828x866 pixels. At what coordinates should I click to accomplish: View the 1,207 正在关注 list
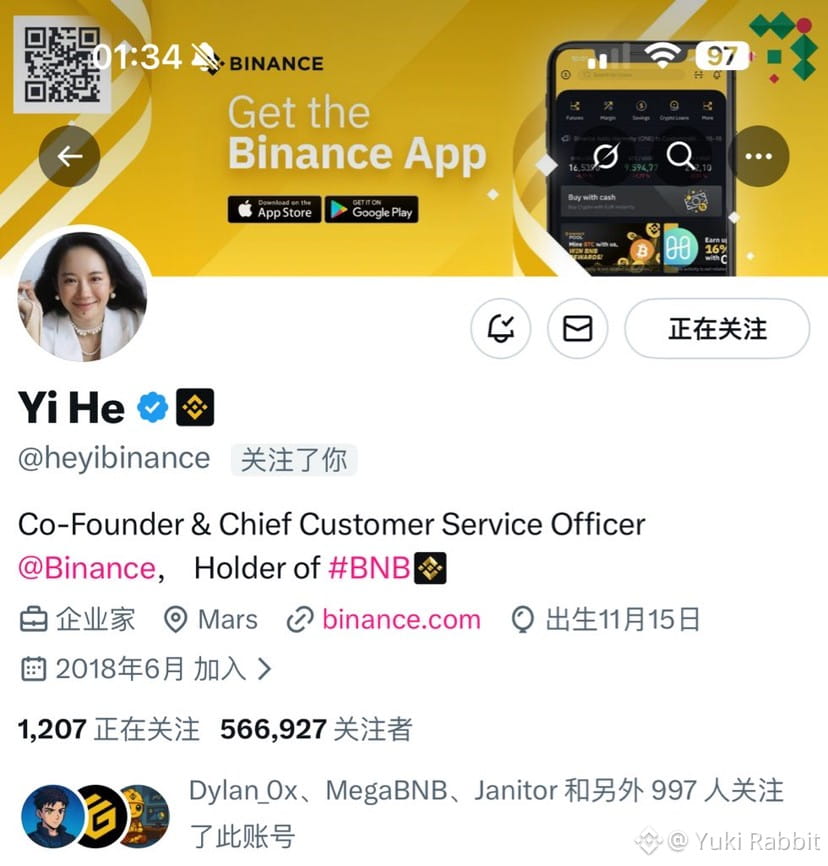[109, 729]
